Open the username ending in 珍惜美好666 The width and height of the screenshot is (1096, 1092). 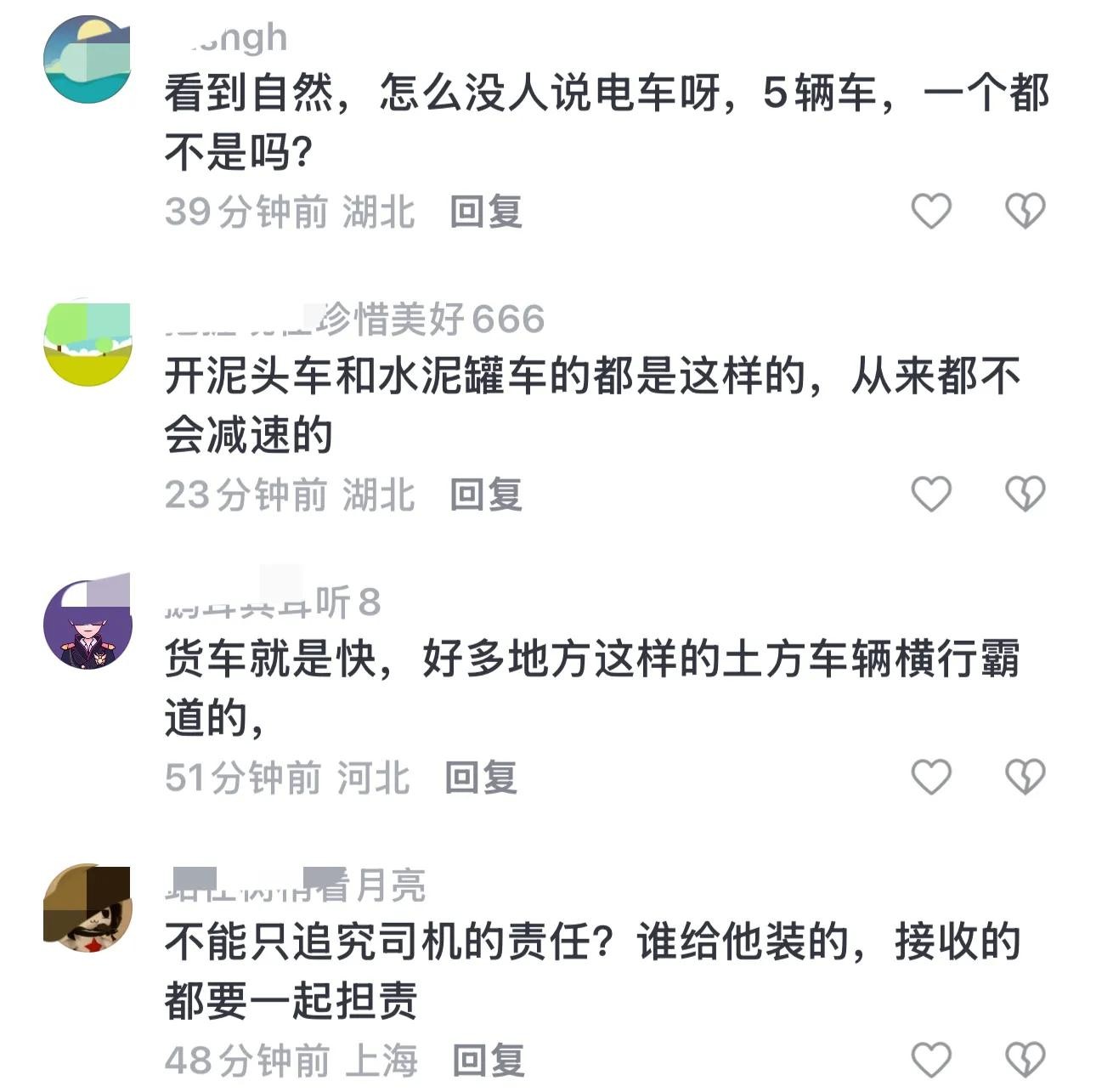point(354,320)
